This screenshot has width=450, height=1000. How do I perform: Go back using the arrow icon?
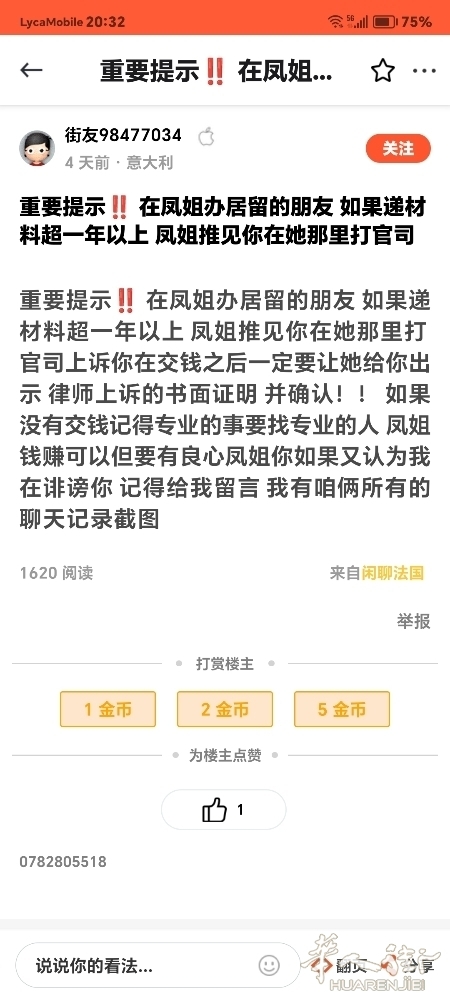point(31,70)
